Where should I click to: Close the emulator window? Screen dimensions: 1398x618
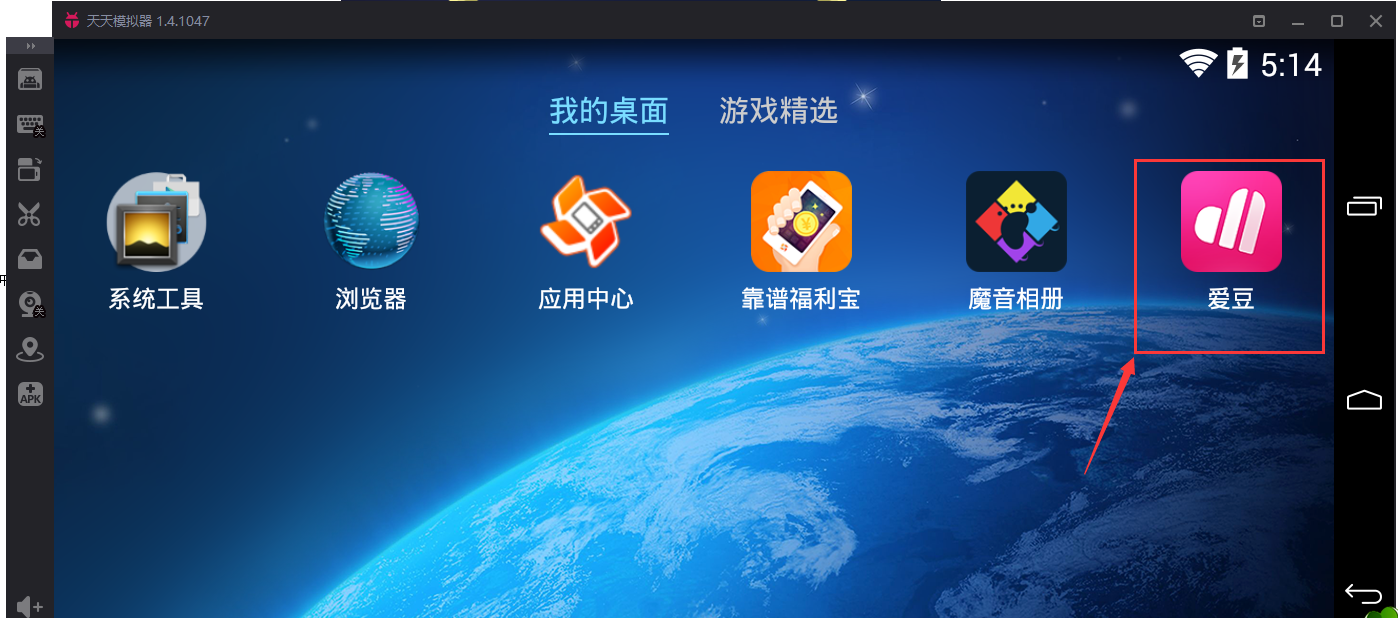(x=1376, y=20)
